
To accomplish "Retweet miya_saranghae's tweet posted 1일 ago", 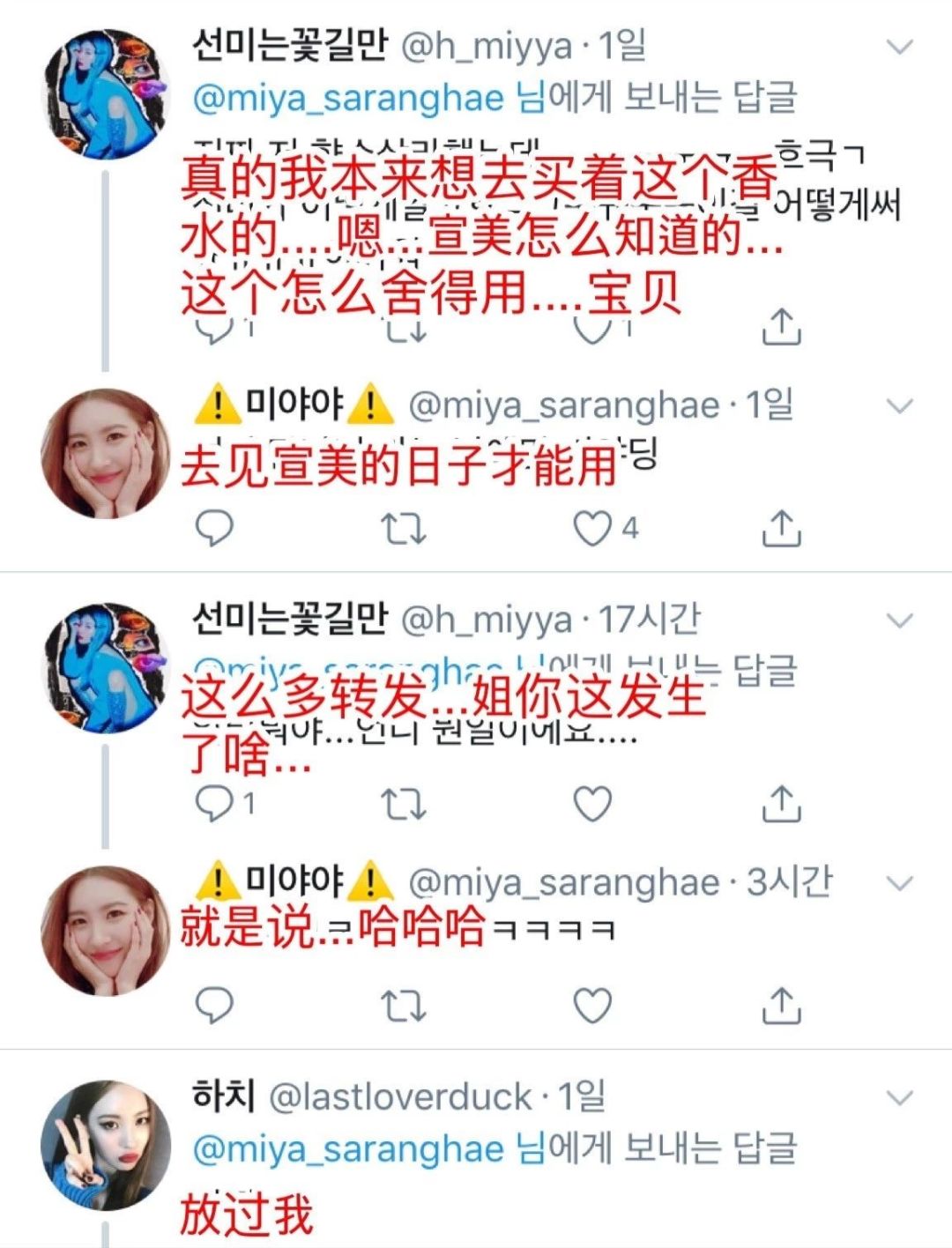I will tap(403, 529).
